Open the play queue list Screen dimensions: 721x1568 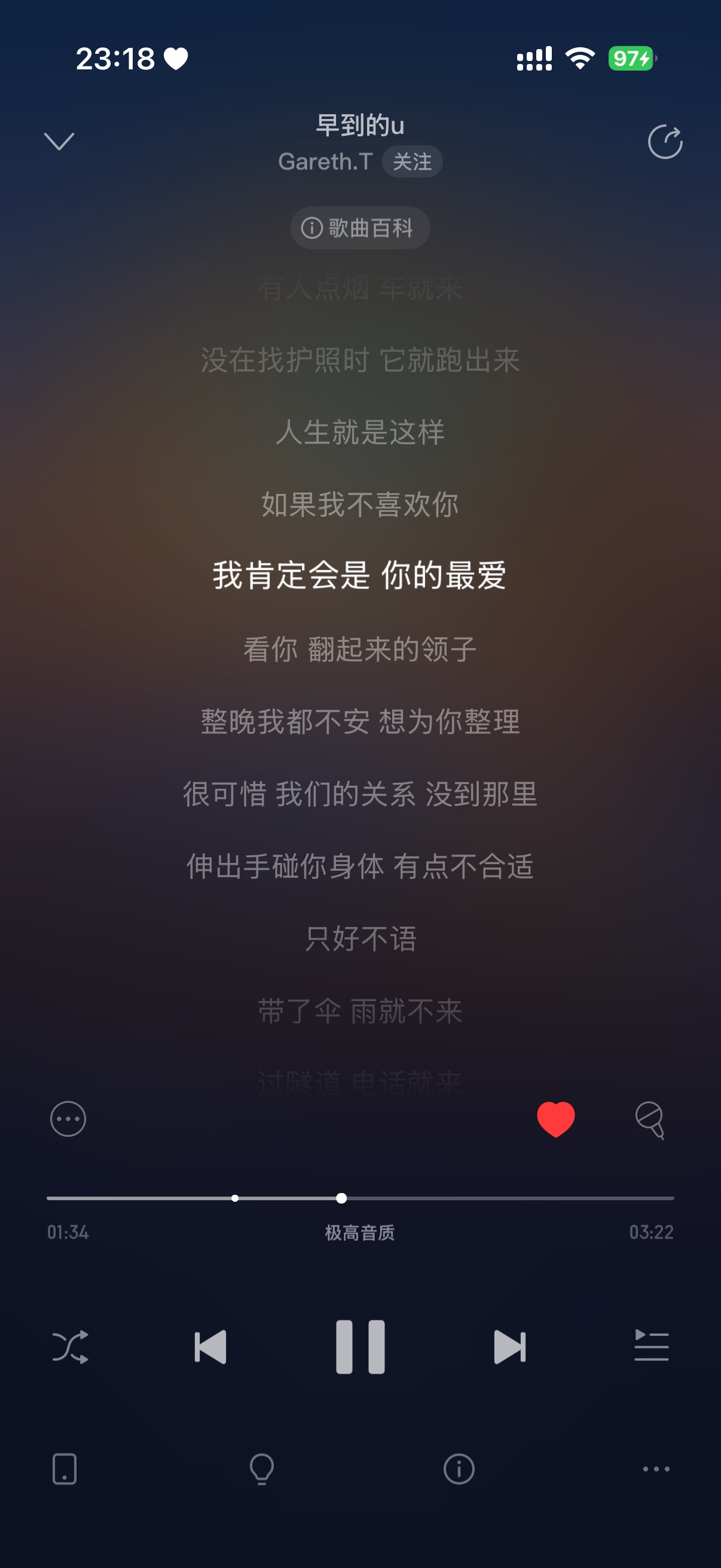point(651,1346)
